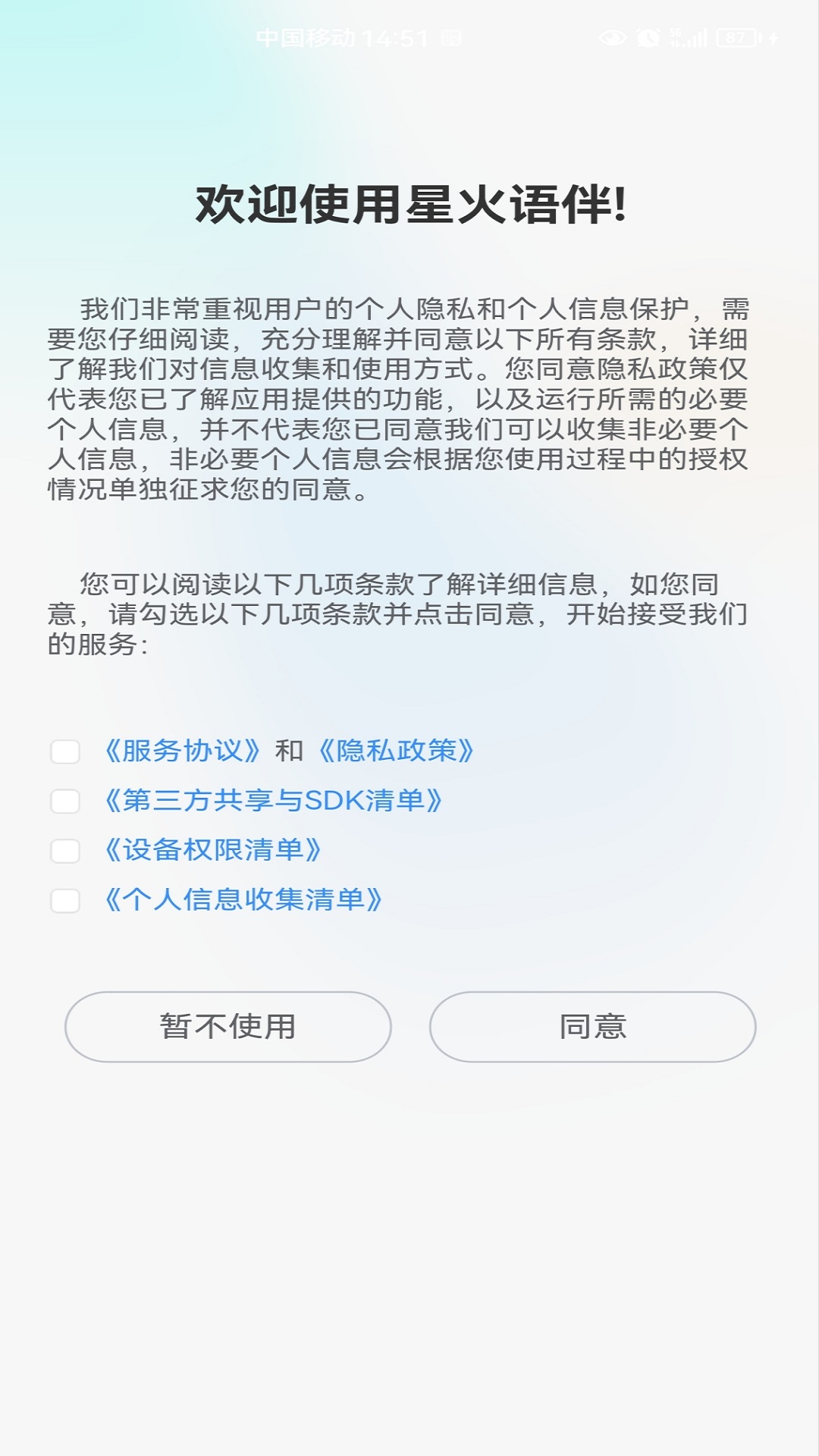819x1456 pixels.
Task: View the 第三方共享与SDK清单 document
Action: click(273, 800)
